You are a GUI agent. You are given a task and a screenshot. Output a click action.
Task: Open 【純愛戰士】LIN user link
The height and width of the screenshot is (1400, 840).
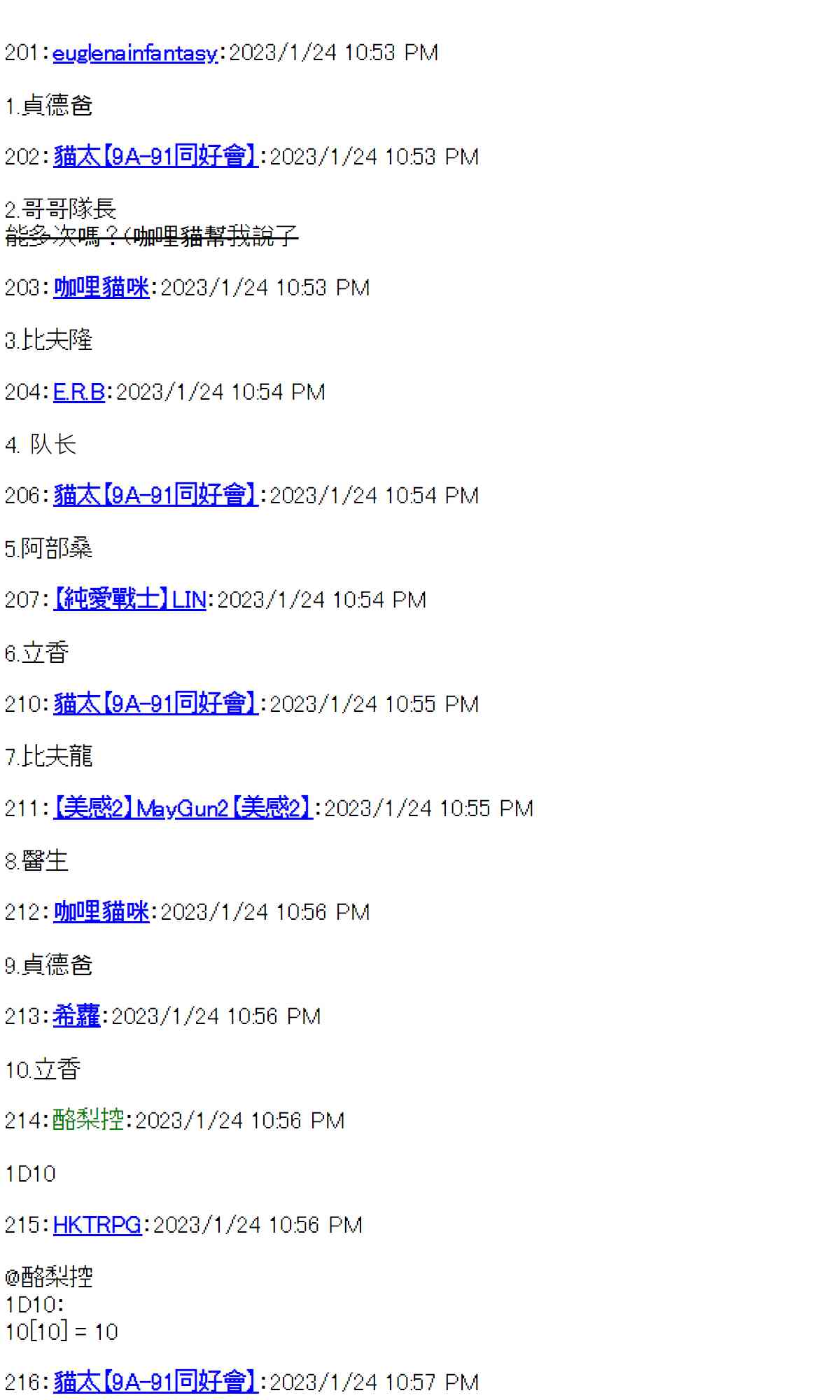click(129, 600)
